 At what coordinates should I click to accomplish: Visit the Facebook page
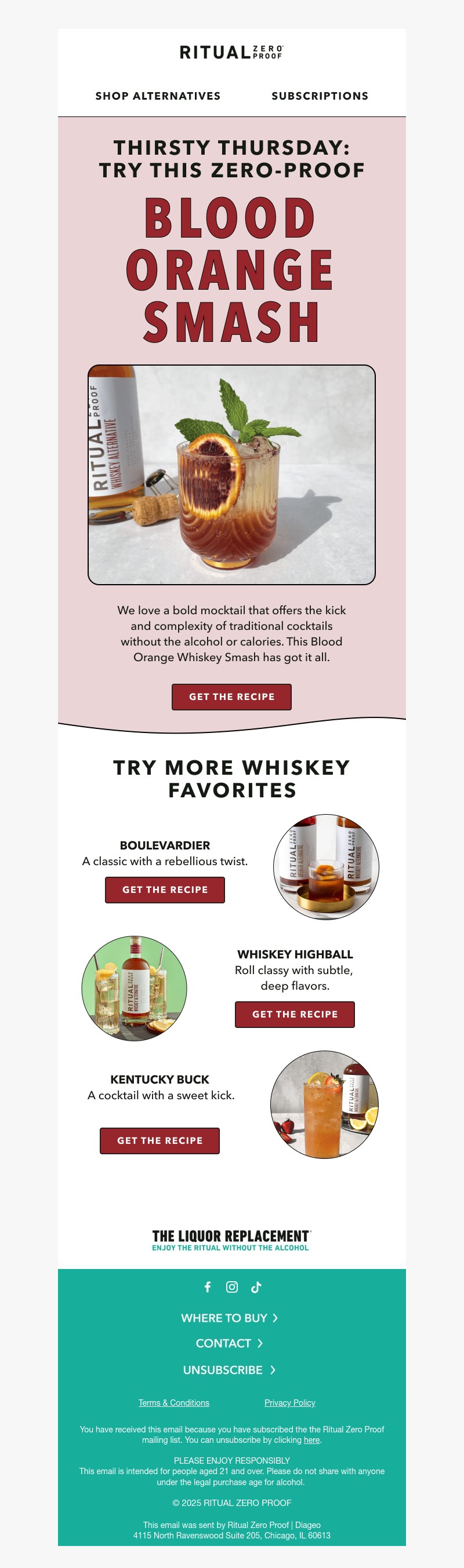tap(208, 1287)
